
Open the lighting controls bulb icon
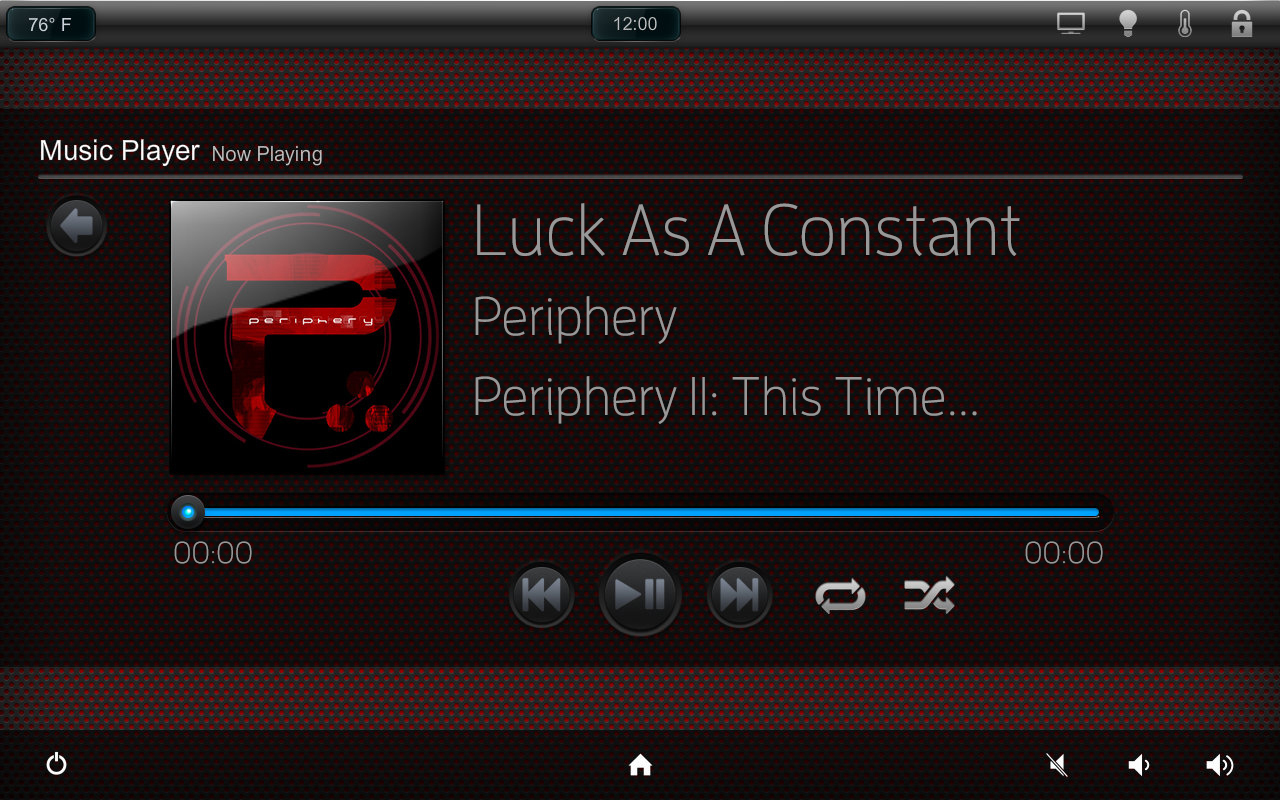(x=1128, y=24)
